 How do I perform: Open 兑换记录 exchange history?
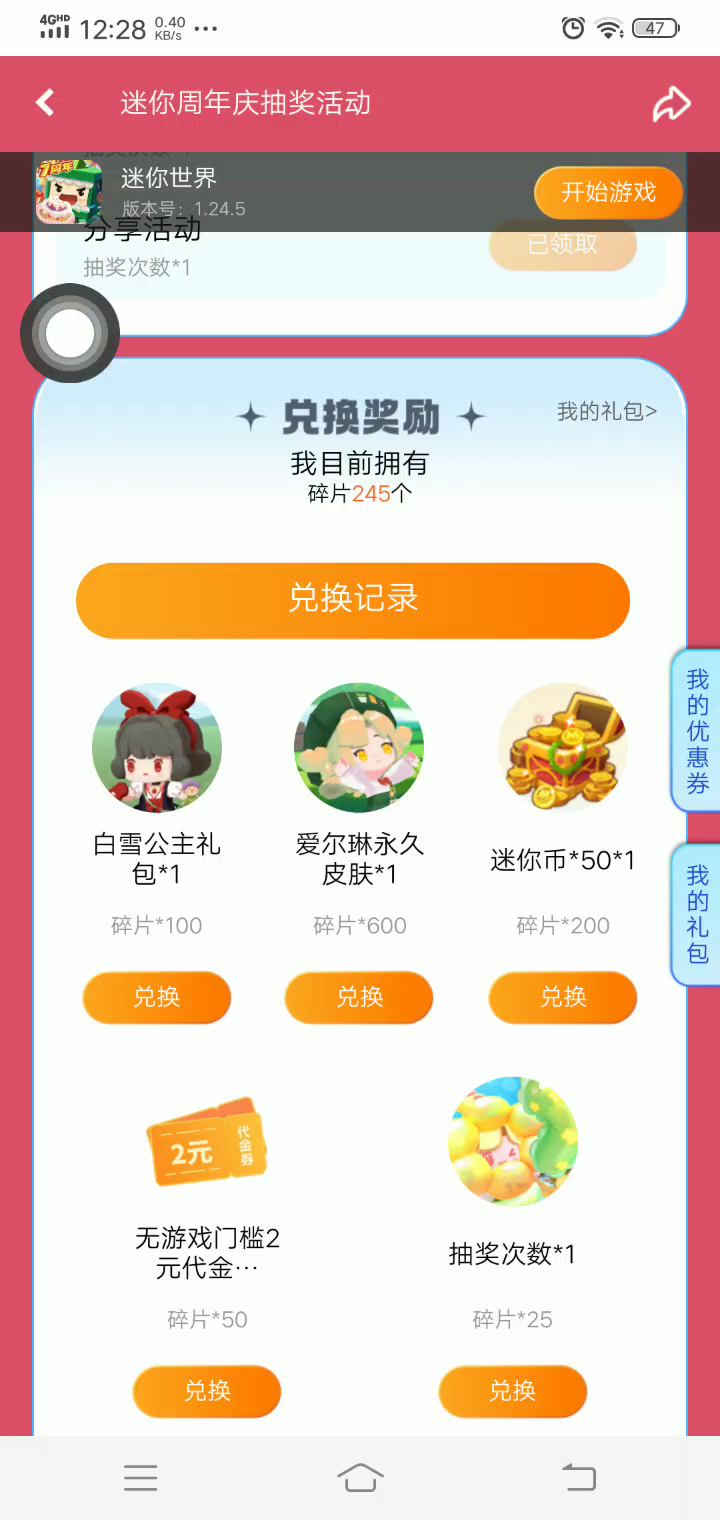click(353, 599)
